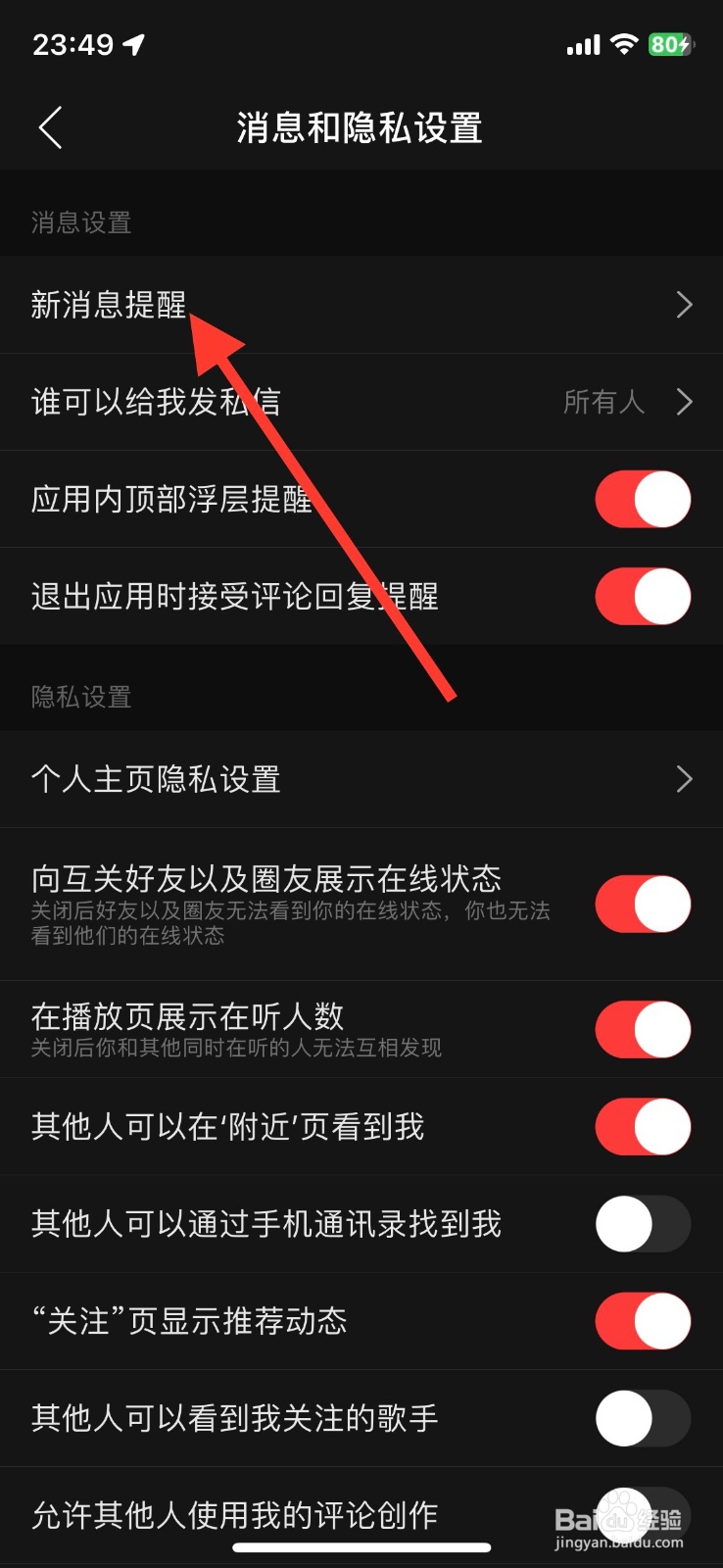This screenshot has height=1568, width=723.
Task: Tap the battery charge indicator
Action: coord(670,44)
